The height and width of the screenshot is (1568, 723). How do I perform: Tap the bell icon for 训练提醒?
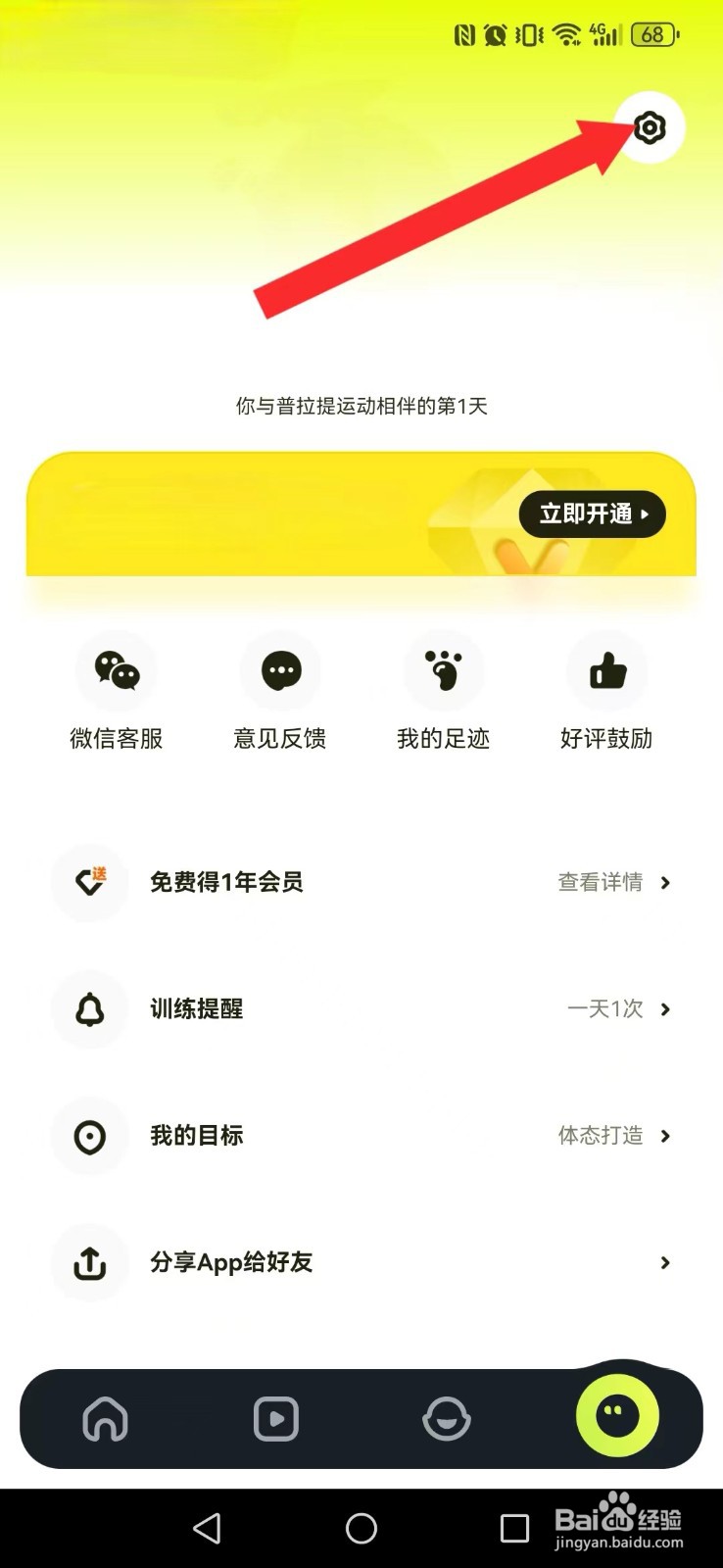[x=89, y=1009]
